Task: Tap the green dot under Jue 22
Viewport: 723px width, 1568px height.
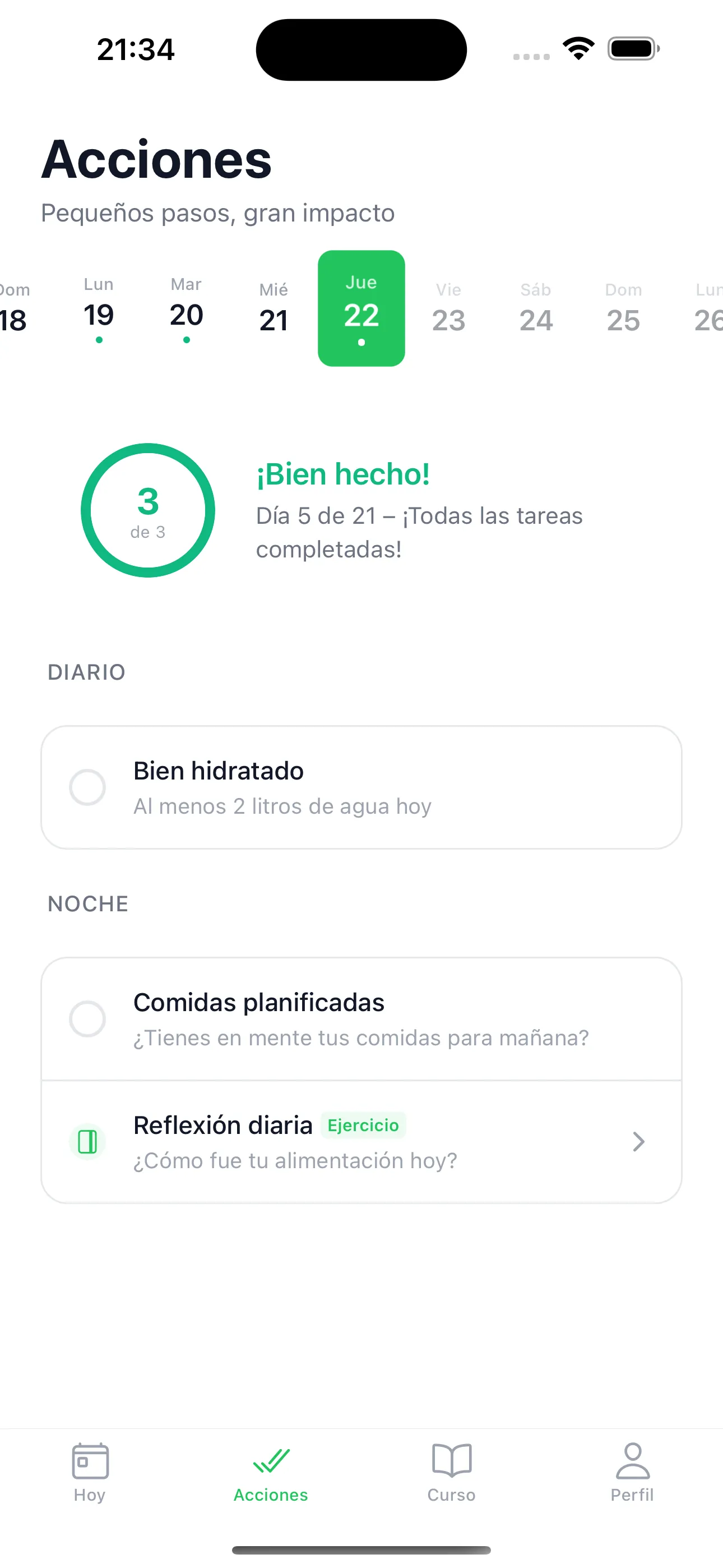Action: pos(360,342)
